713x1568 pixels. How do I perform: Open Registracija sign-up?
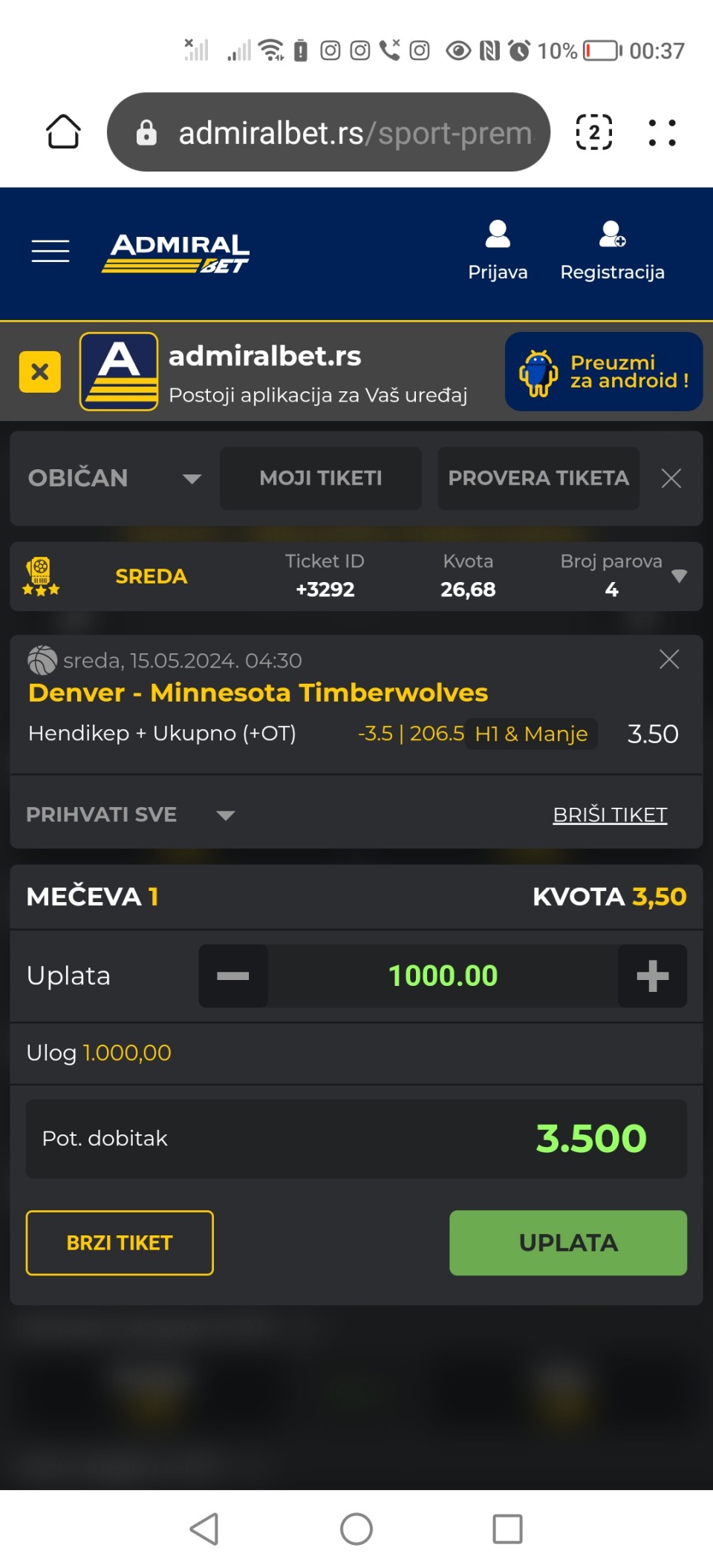pyautogui.click(x=612, y=251)
